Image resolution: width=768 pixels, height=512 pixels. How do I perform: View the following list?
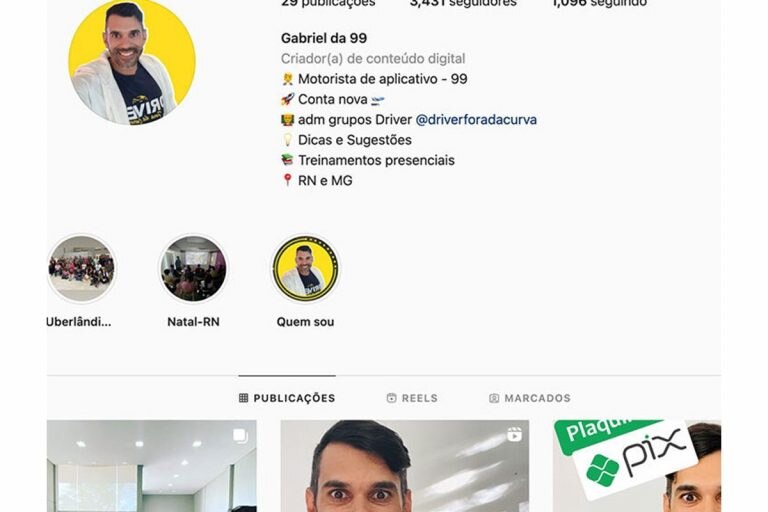pyautogui.click(x=600, y=3)
